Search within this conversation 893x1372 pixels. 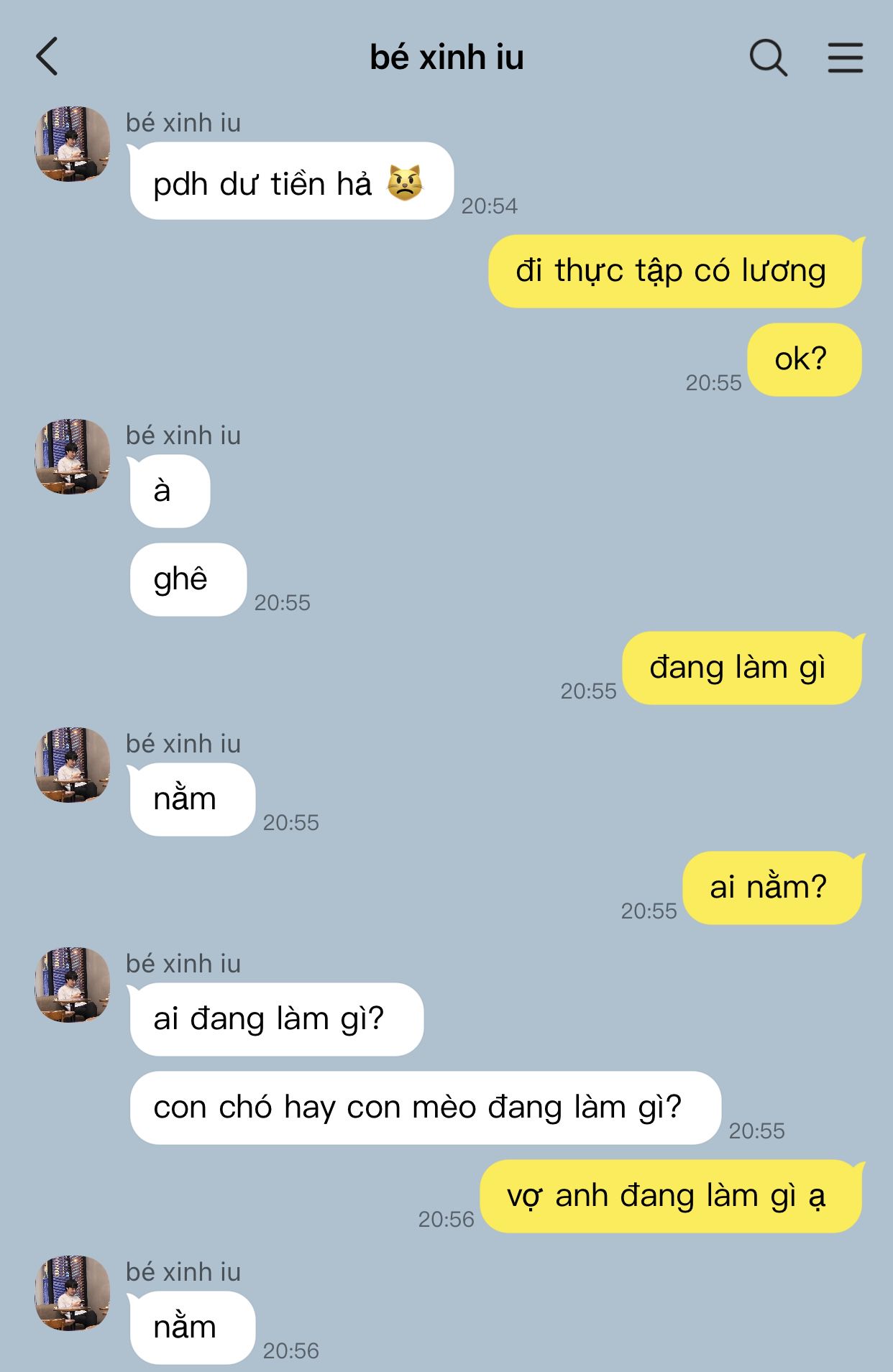click(768, 57)
